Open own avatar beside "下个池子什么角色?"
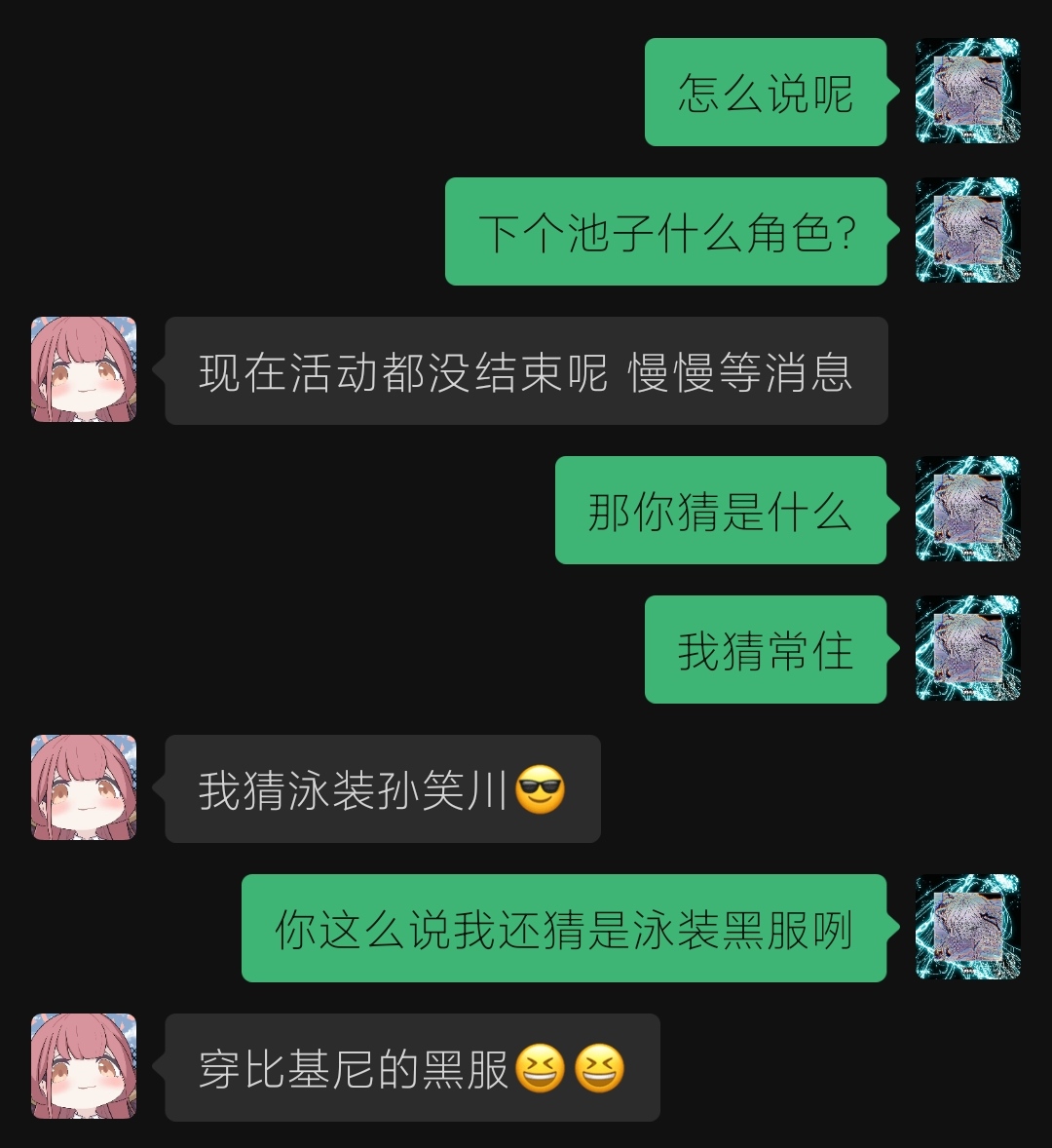Viewport: 1052px width, 1148px height. [967, 231]
